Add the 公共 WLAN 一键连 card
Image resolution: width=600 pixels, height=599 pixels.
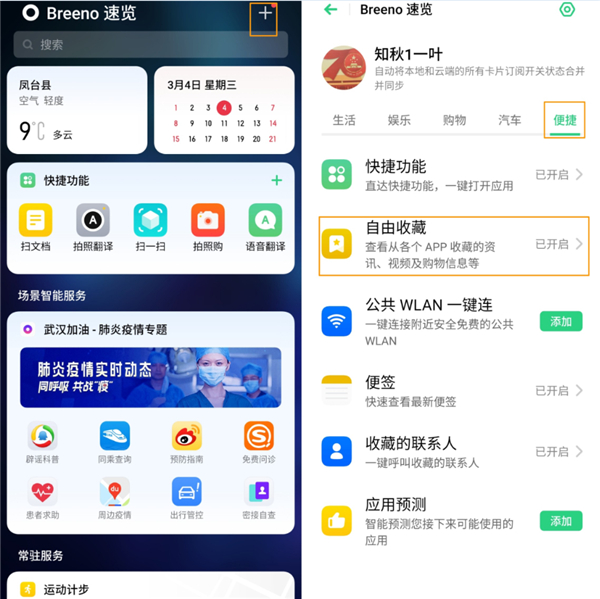pyautogui.click(x=561, y=321)
